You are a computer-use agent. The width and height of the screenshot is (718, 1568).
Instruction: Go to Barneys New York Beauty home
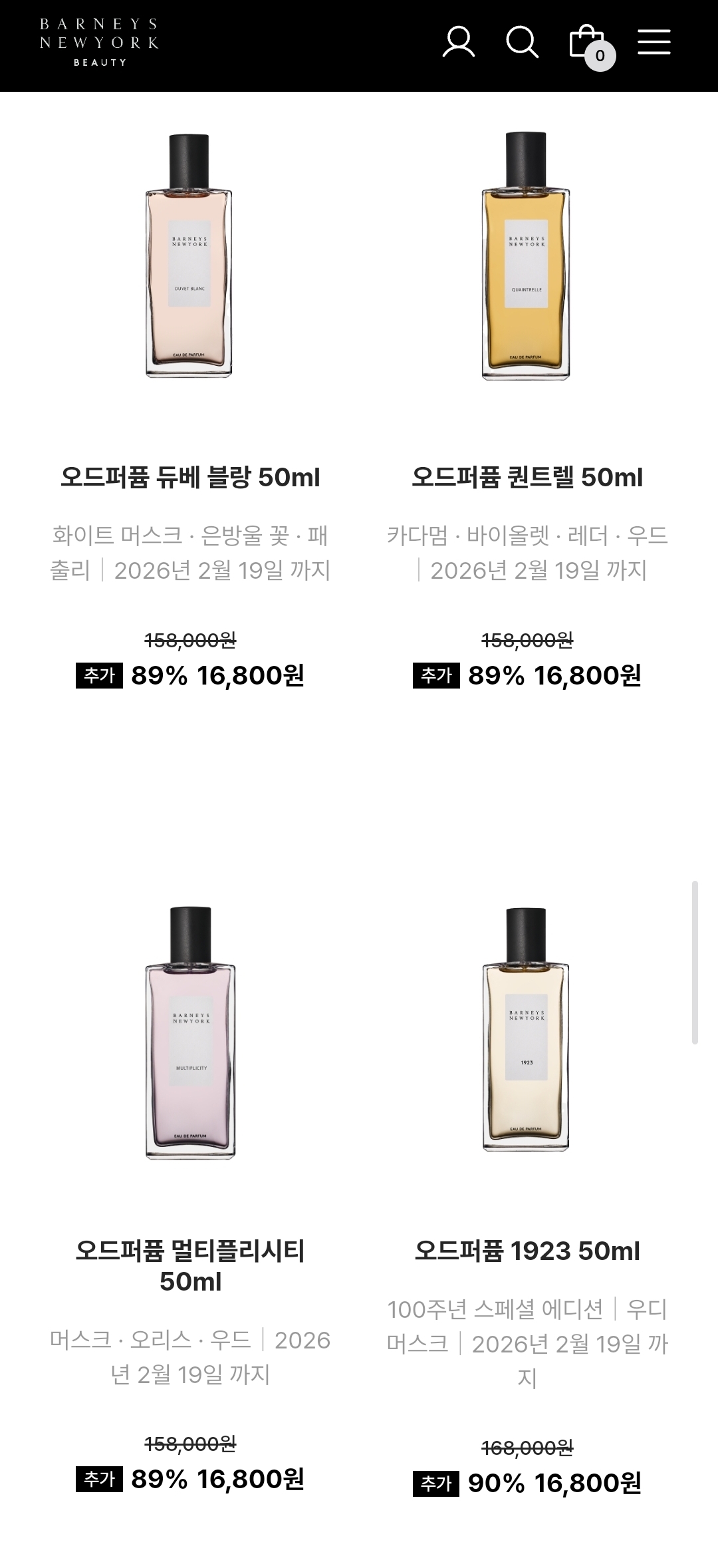coord(100,43)
